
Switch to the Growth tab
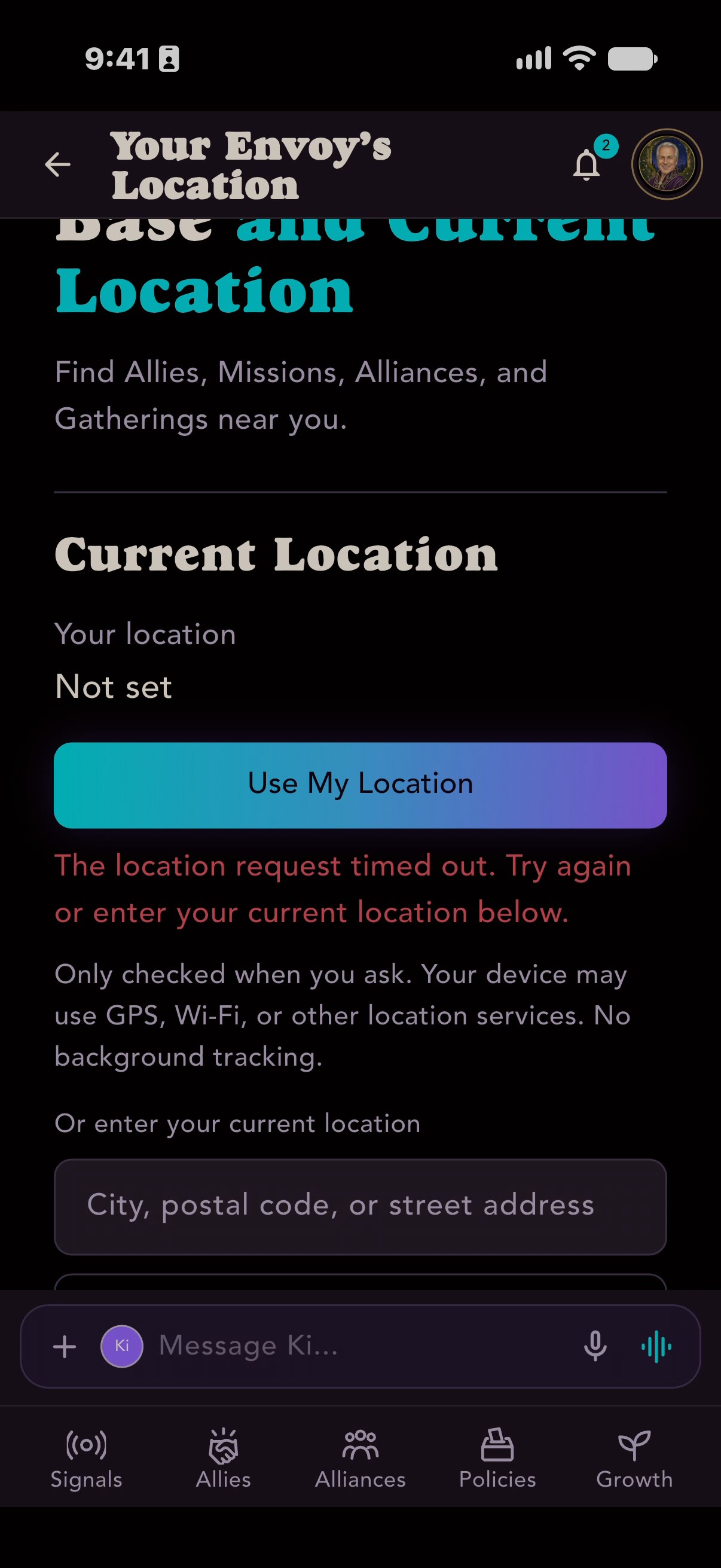[634, 1459]
